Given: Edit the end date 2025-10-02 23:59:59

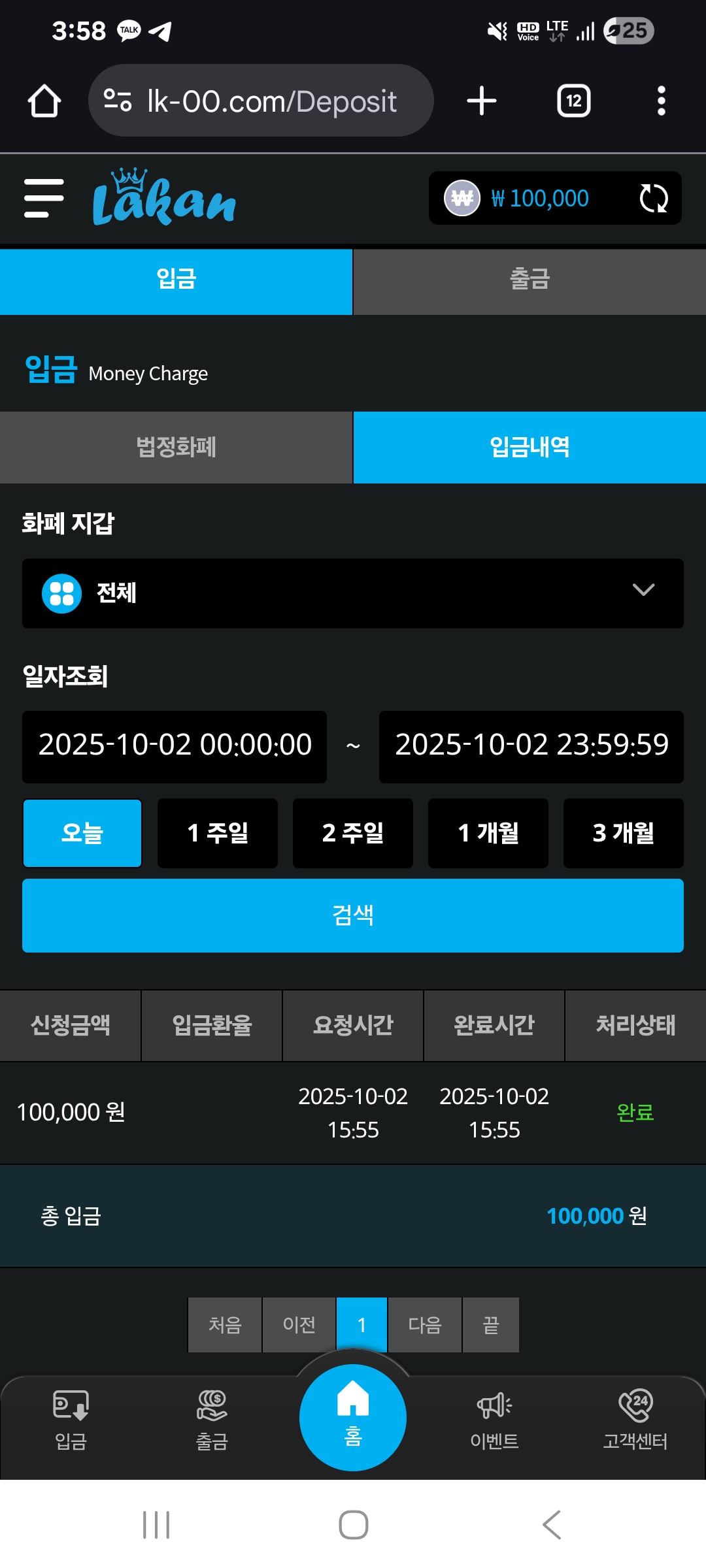Looking at the screenshot, I should click(x=531, y=747).
